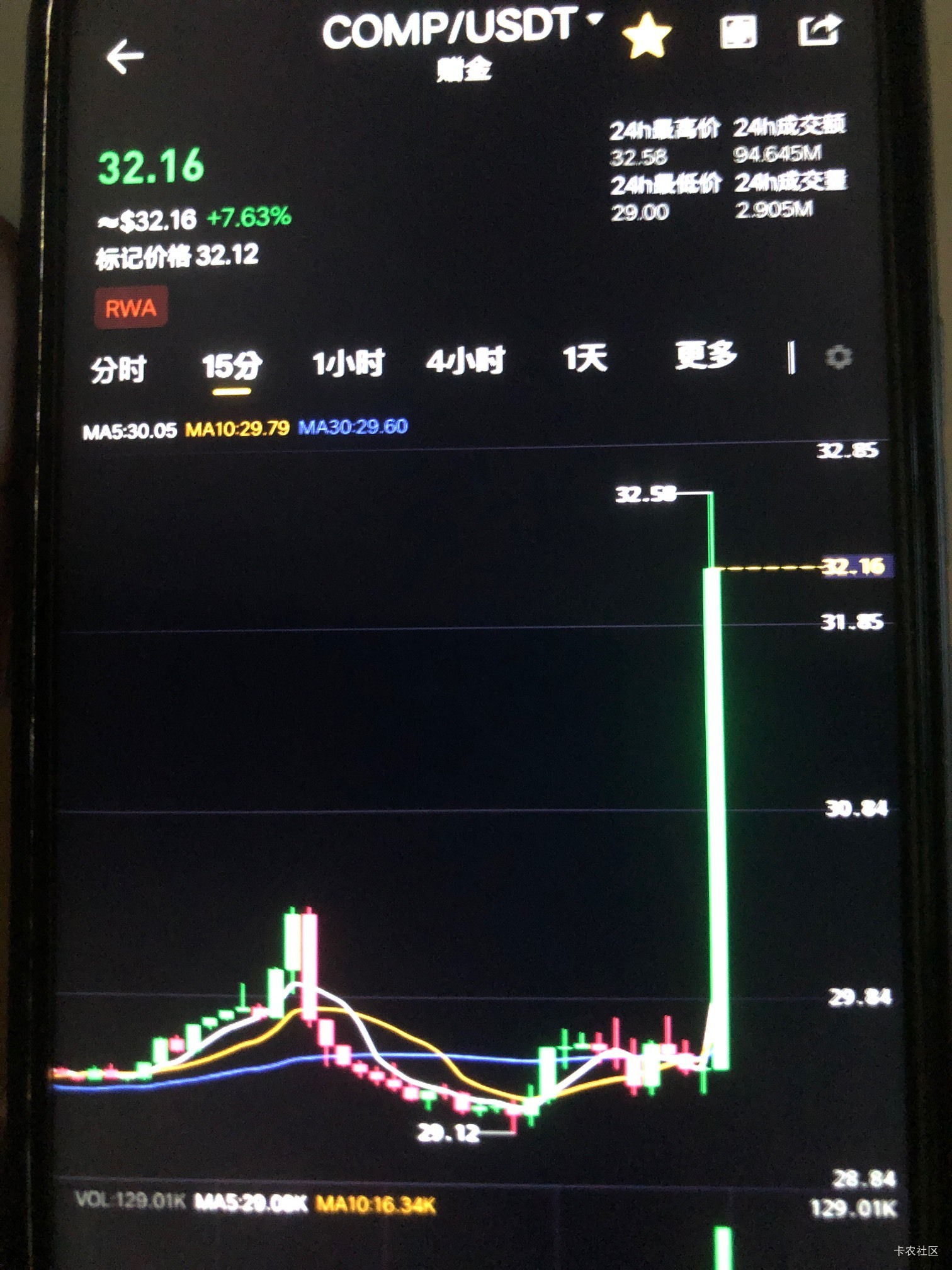Select the 1天 interval
The width and height of the screenshot is (952, 1270).
584,358
